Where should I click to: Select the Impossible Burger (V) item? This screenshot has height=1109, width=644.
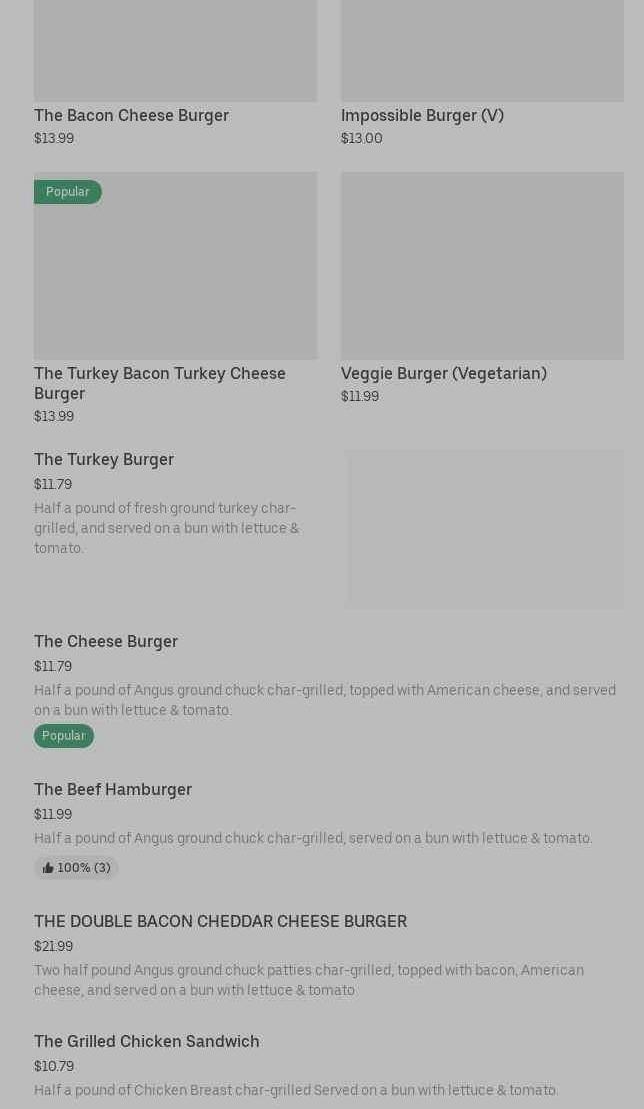click(x=422, y=115)
